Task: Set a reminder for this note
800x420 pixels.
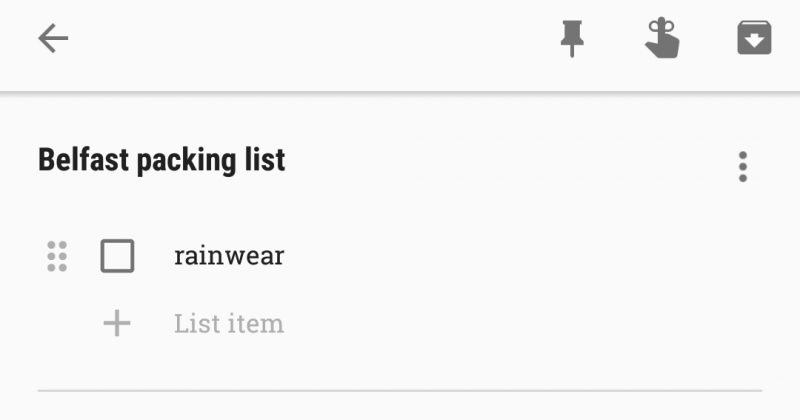Action: point(661,39)
